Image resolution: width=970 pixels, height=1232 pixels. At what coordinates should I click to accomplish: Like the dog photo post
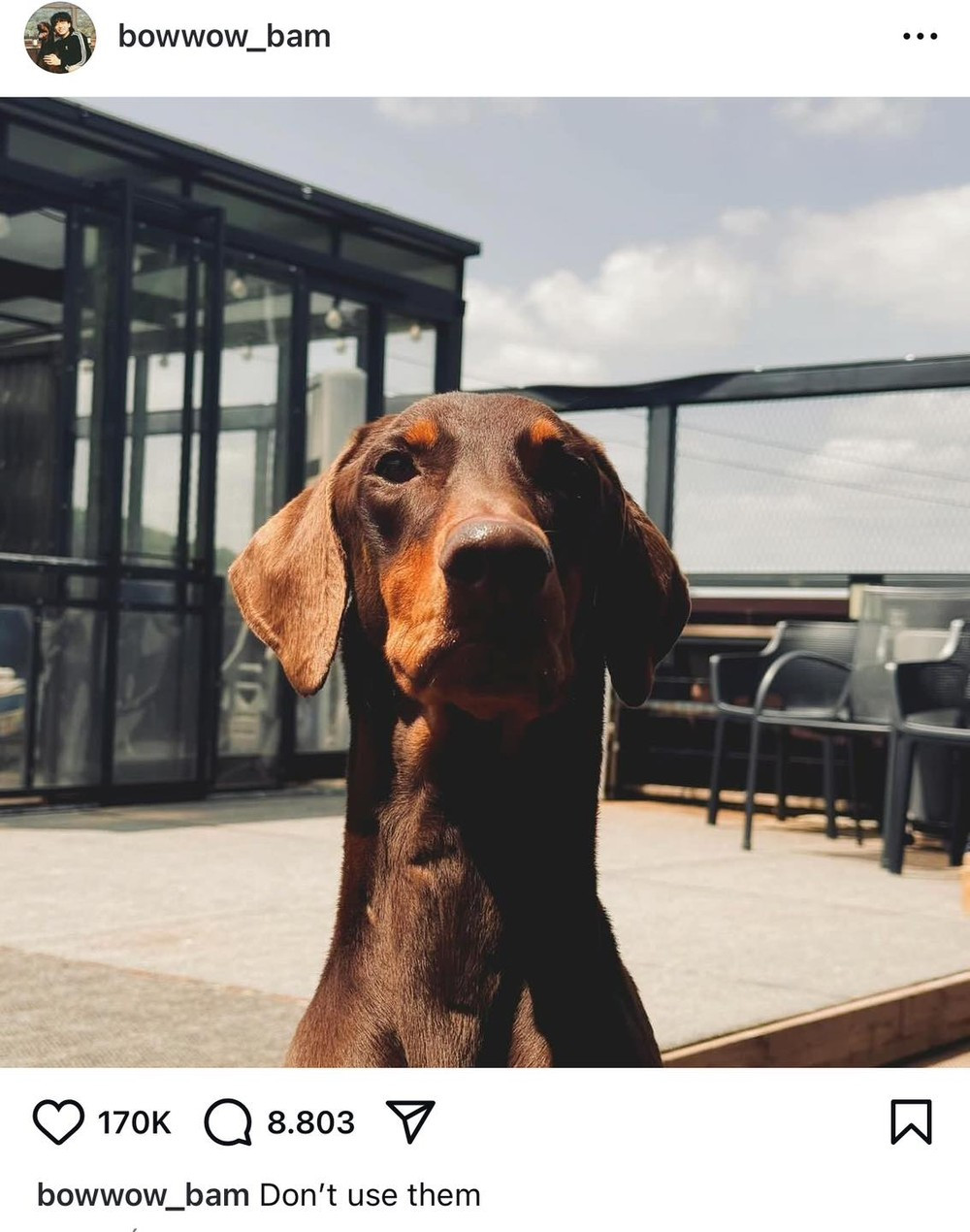click(x=58, y=1122)
